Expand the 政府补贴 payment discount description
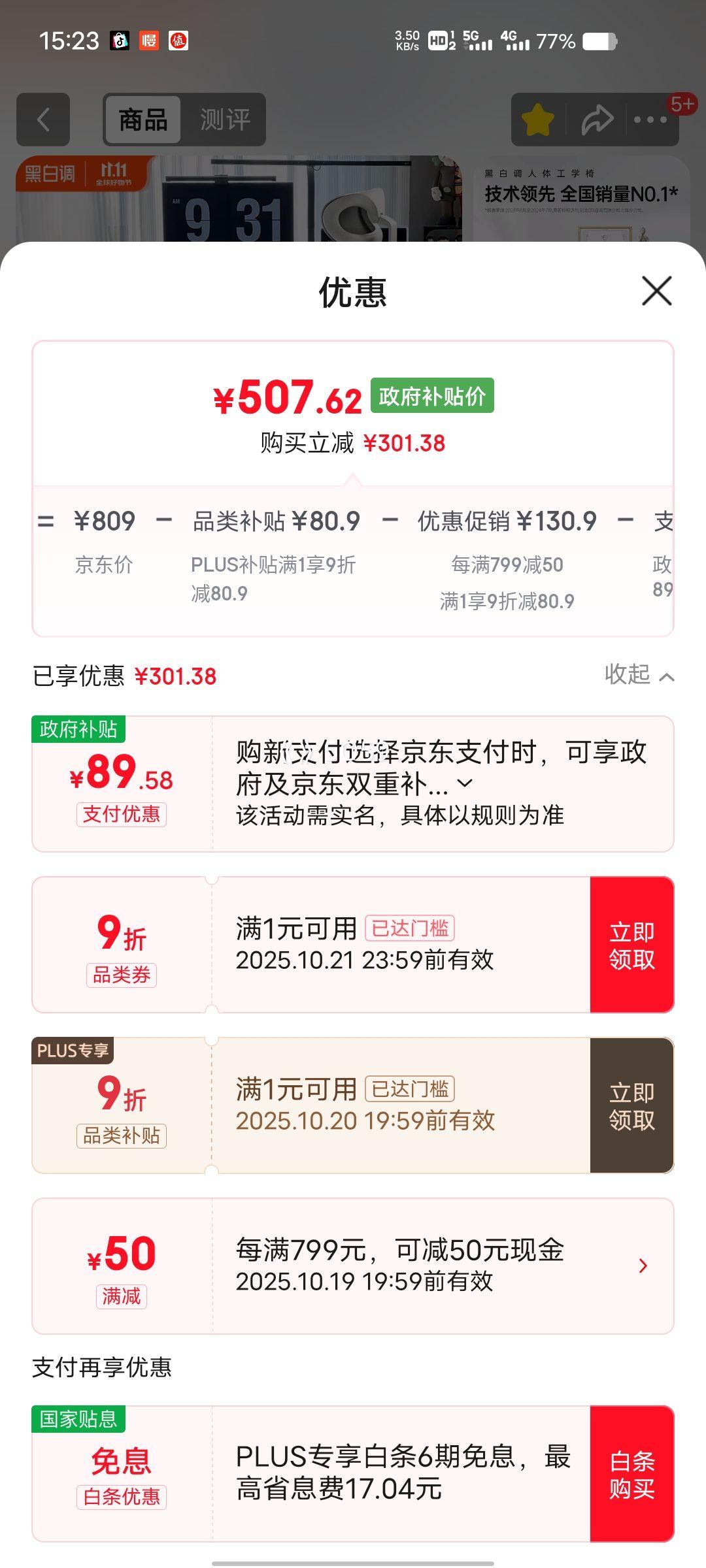The height and width of the screenshot is (1568, 706). coord(465,783)
